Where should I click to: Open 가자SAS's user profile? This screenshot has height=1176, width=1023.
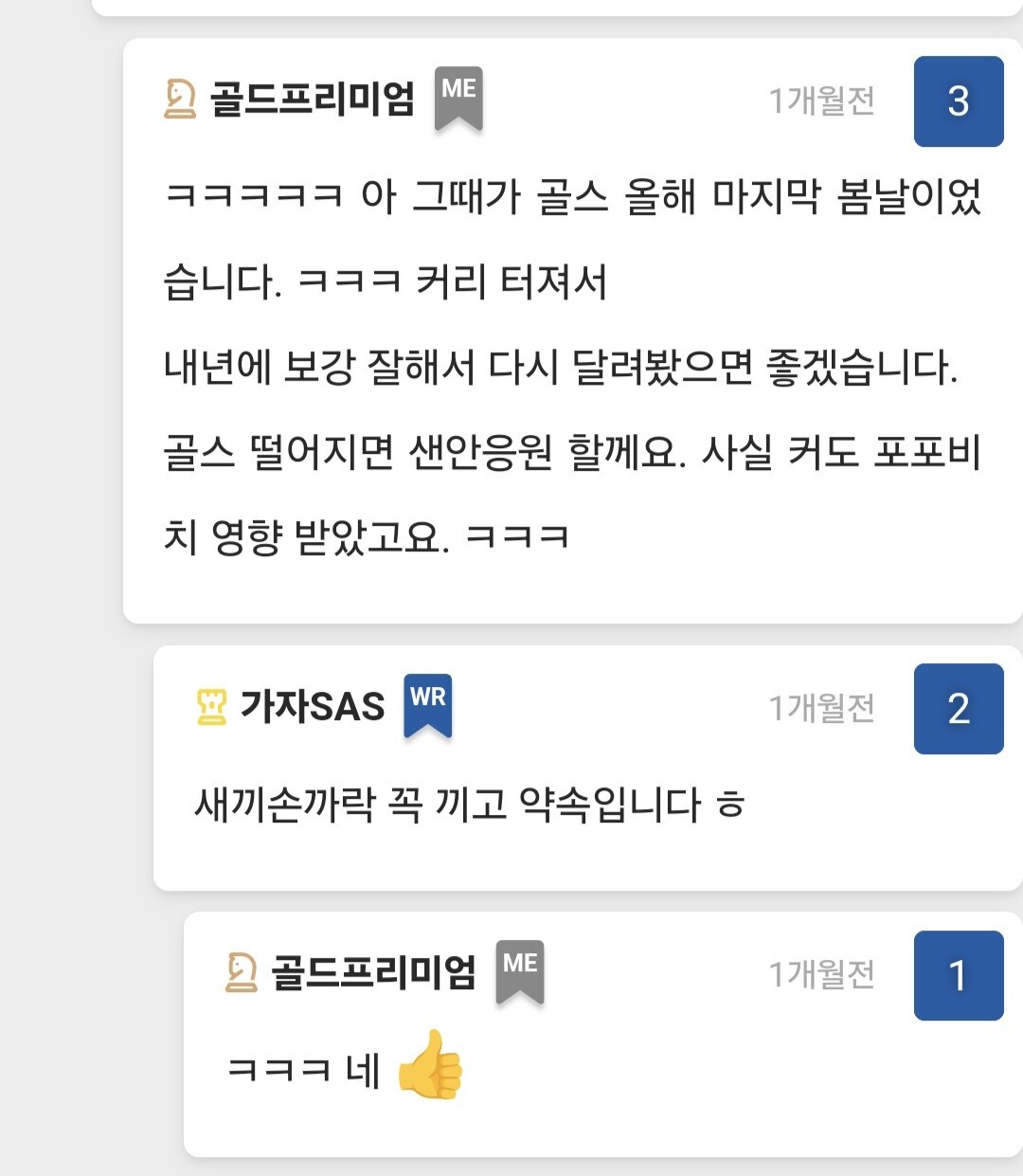(313, 707)
